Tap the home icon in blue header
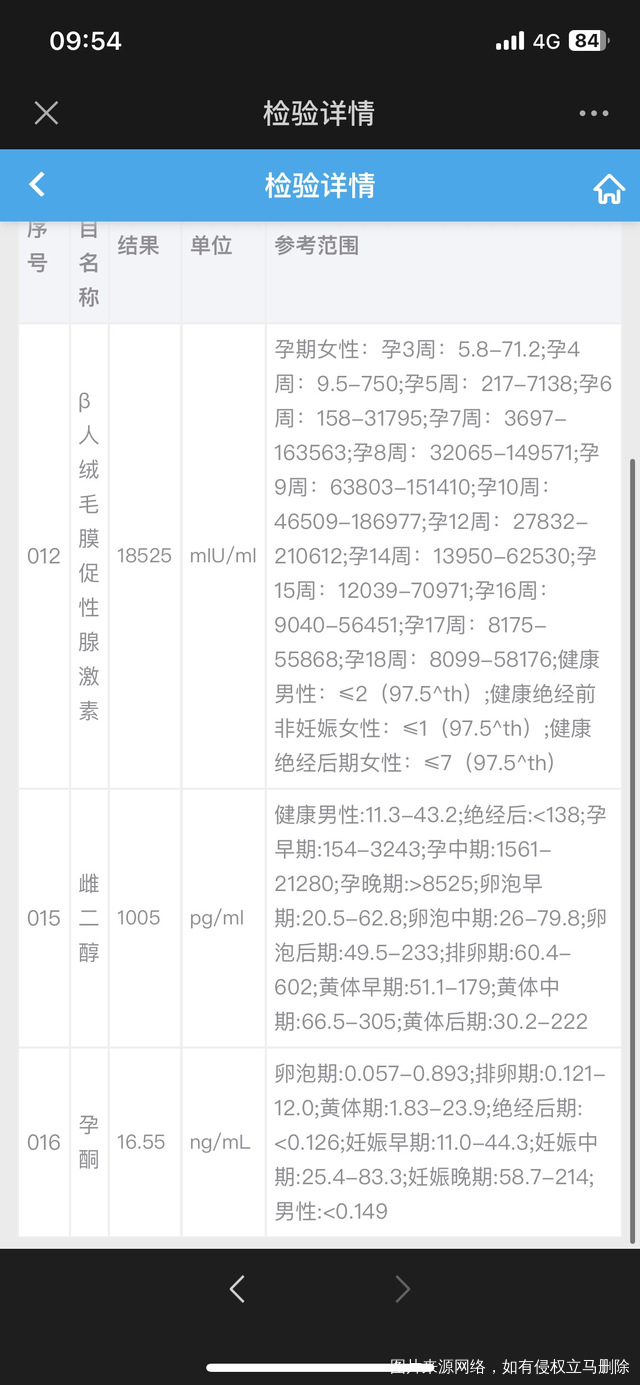Image resolution: width=640 pixels, height=1385 pixels. (x=608, y=188)
